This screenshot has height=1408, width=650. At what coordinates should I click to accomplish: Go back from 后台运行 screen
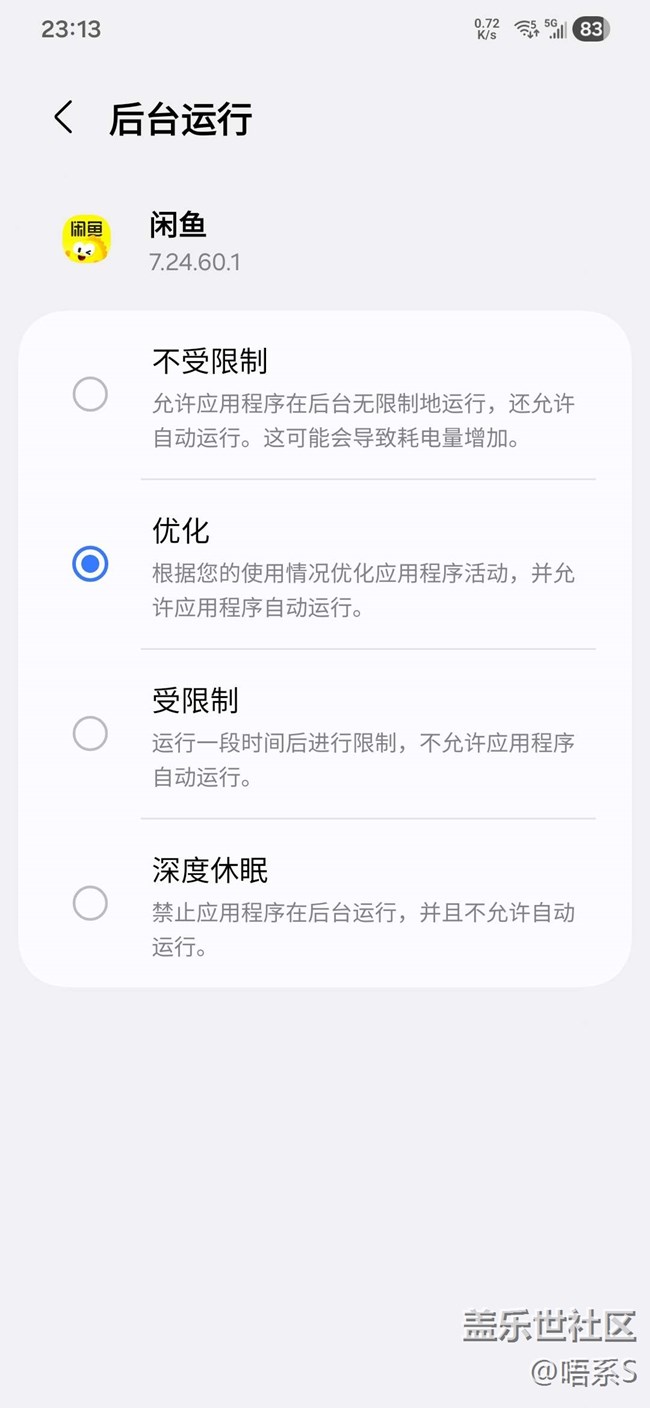click(x=64, y=118)
